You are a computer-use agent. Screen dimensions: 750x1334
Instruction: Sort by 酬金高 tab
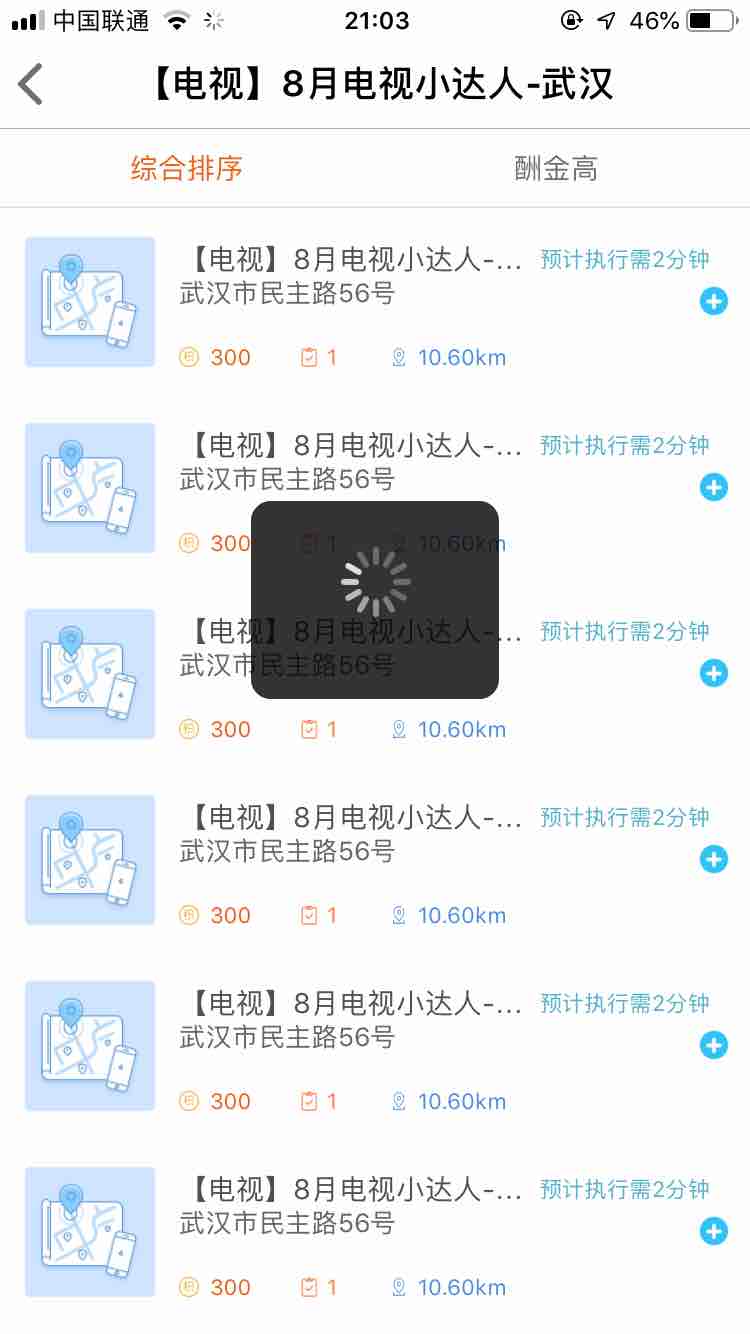click(556, 168)
